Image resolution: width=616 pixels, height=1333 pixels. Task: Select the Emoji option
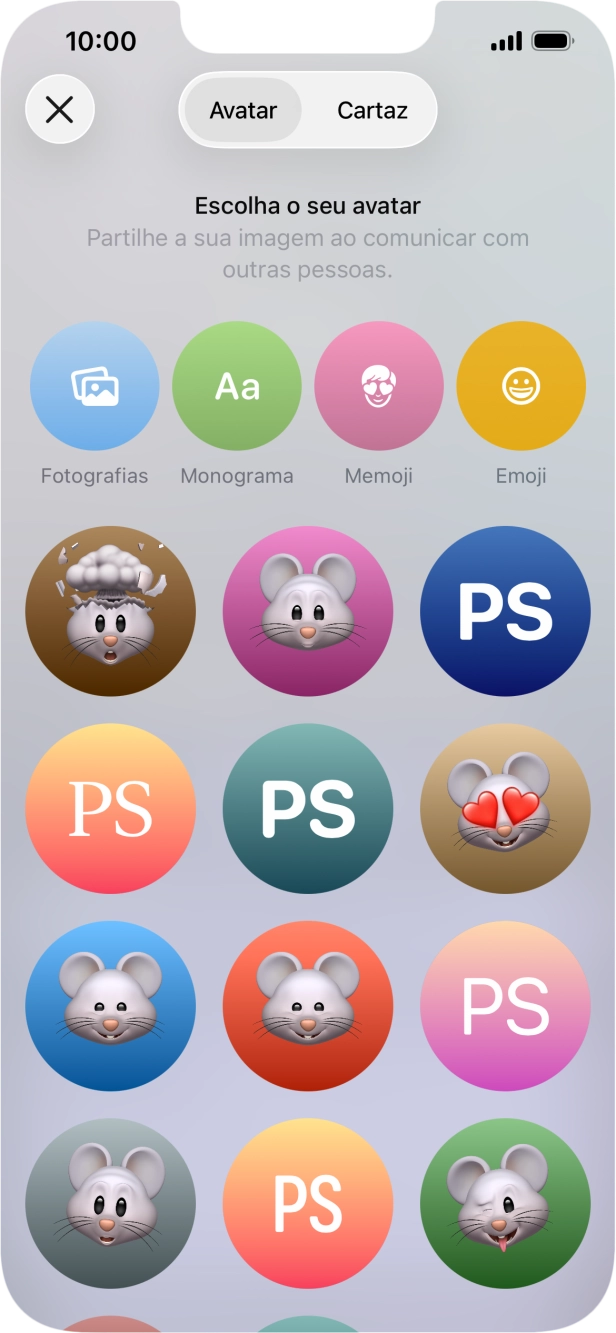(521, 386)
